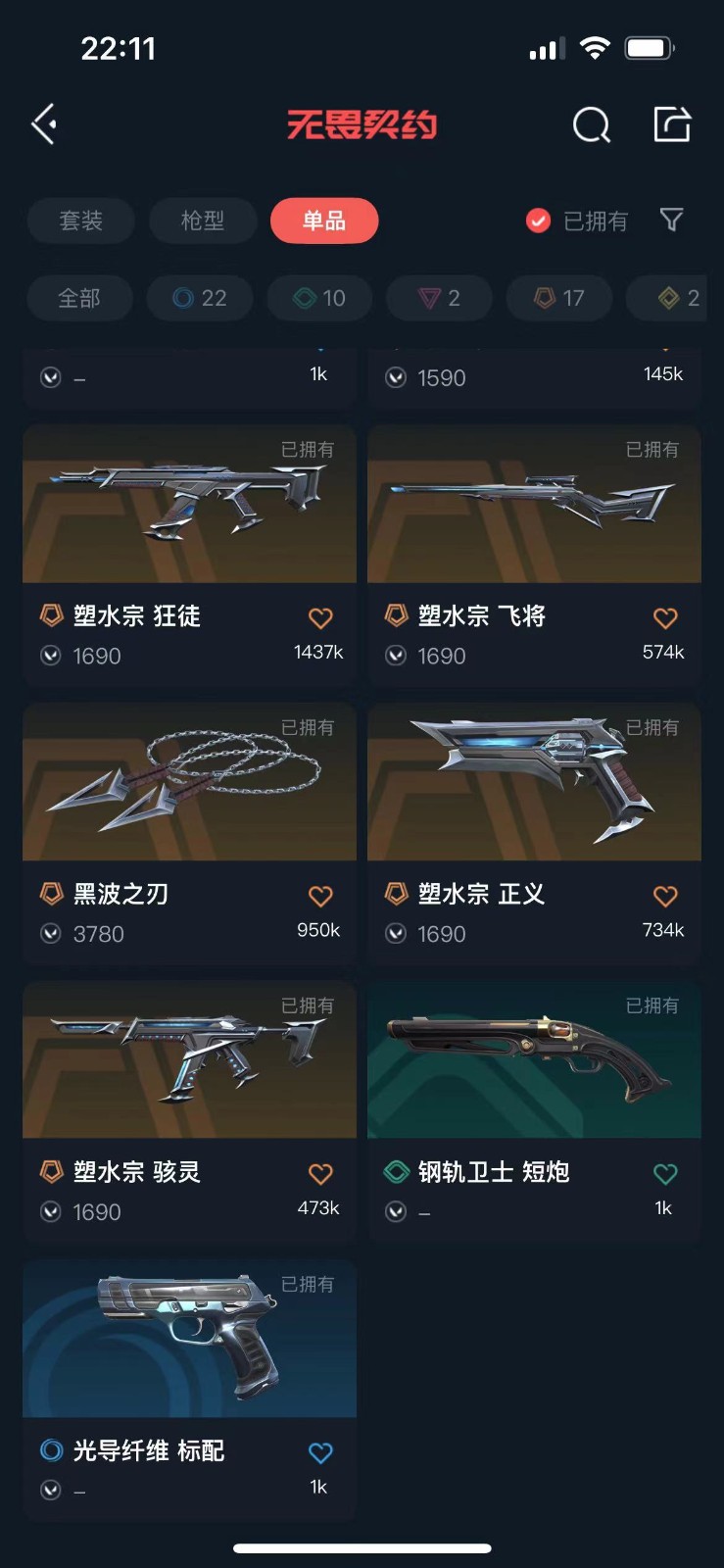This screenshot has height=1568, width=724.
Task: Favorite the 塑水宗 正义 skin
Action: point(665,897)
